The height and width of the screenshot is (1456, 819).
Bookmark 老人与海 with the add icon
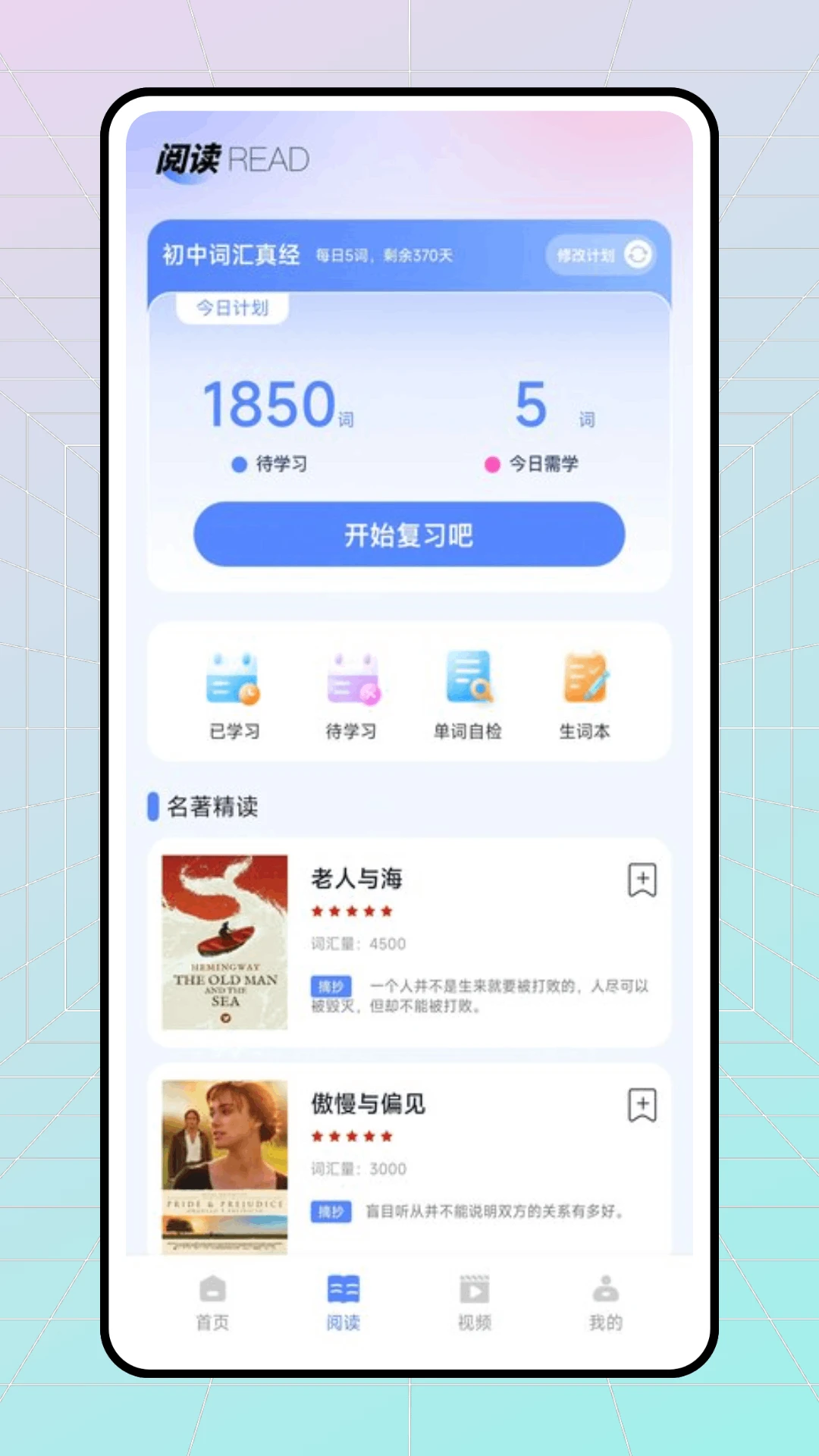coord(642,880)
